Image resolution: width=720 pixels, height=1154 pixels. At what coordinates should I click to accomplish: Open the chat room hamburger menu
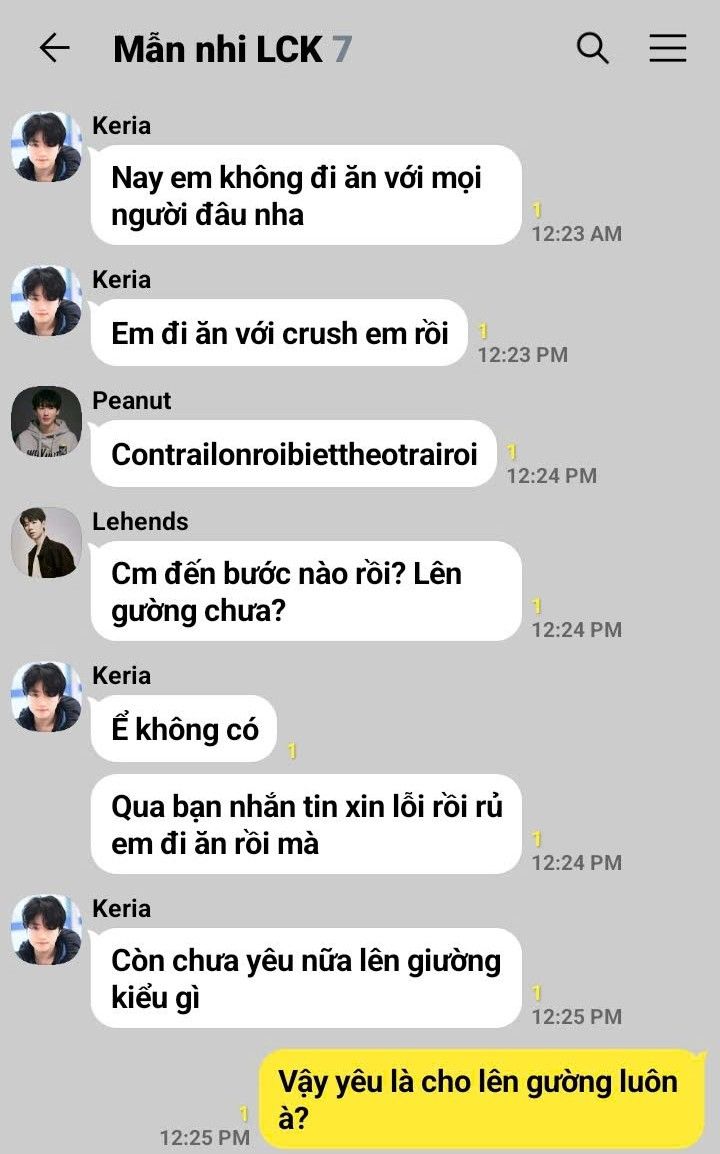point(667,48)
